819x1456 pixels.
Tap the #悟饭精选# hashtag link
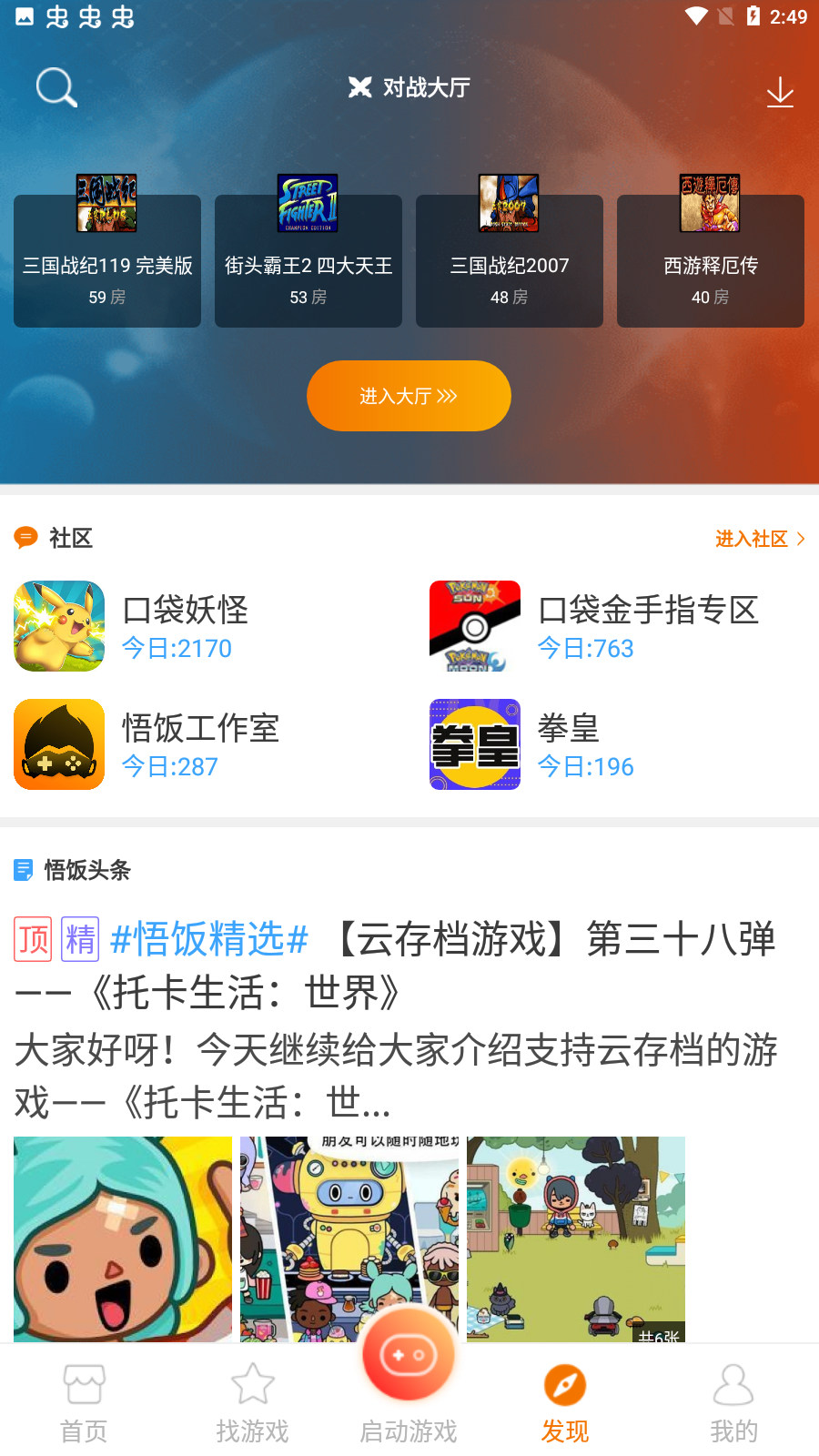pos(209,939)
